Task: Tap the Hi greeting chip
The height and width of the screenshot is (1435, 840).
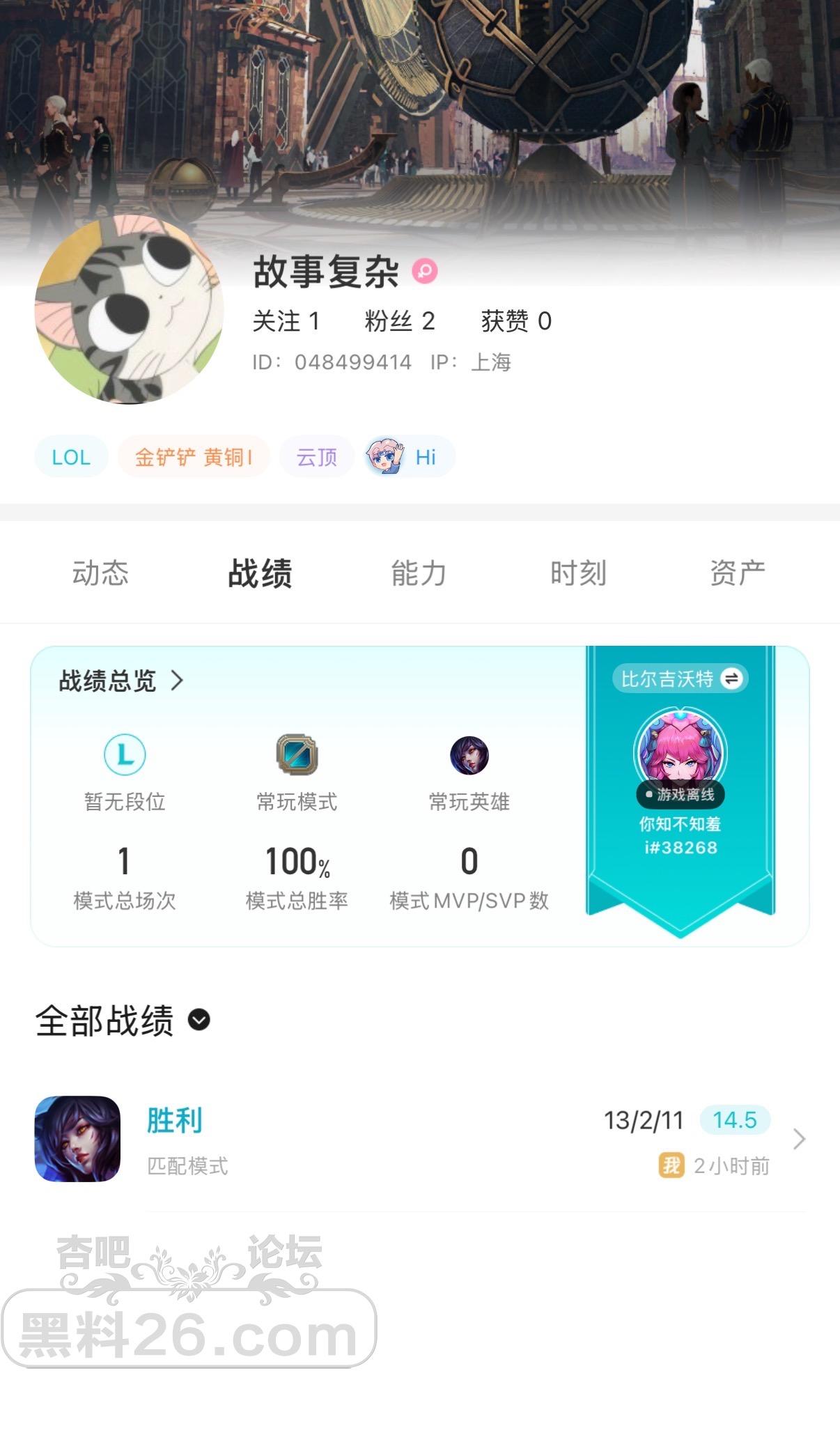Action: pos(410,457)
